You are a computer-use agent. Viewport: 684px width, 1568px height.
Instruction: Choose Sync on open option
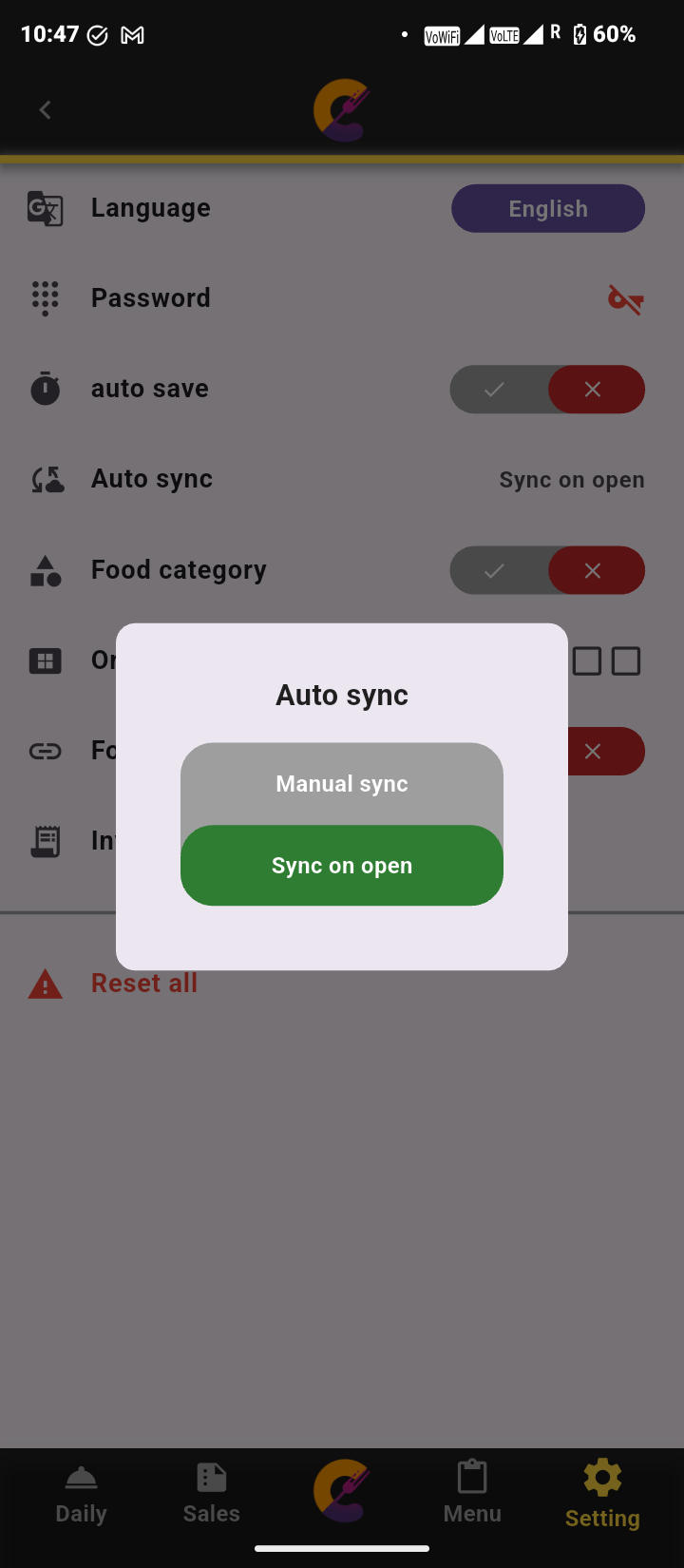coord(342,866)
